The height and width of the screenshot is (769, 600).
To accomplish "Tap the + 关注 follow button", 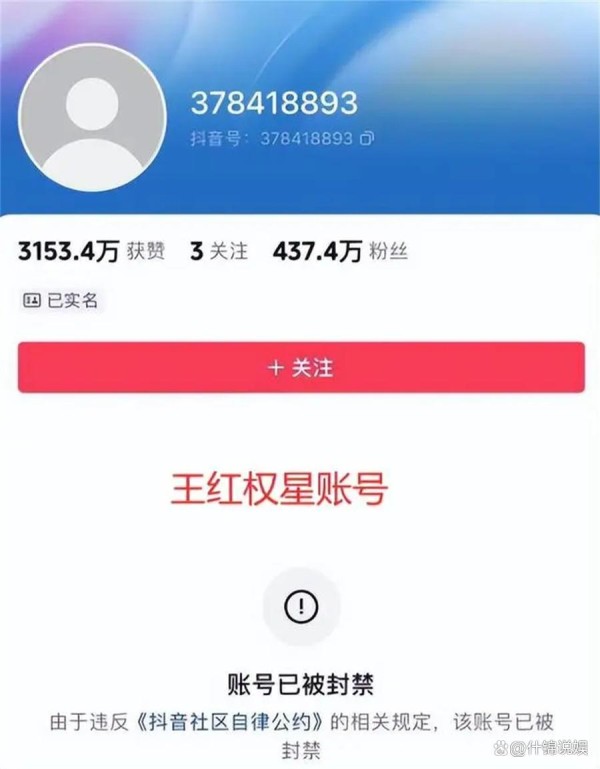I will (x=300, y=367).
